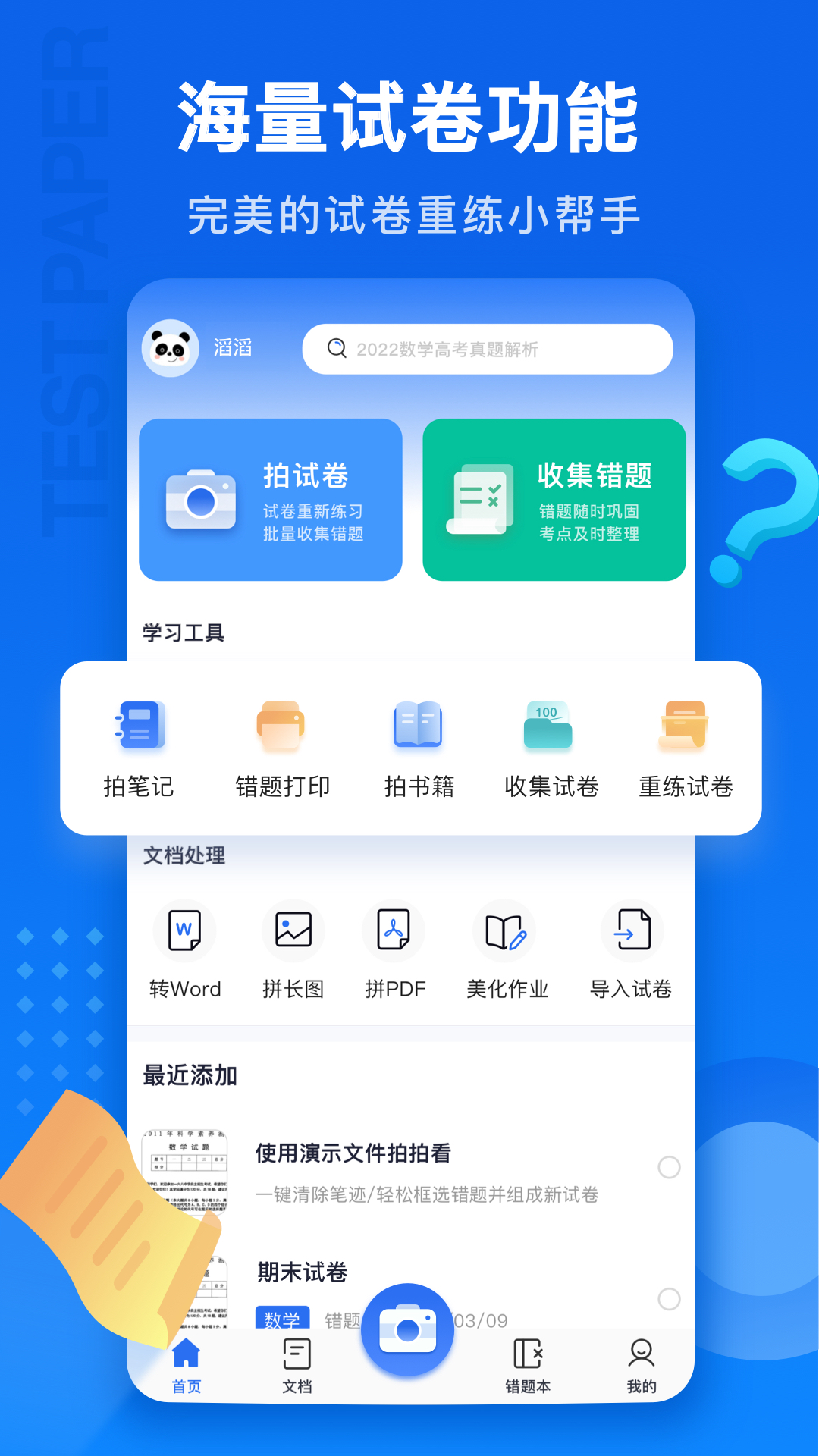Viewport: 819px width, 1456px height.
Task: Tap the 数学 subject label tag
Action: pos(281,1319)
